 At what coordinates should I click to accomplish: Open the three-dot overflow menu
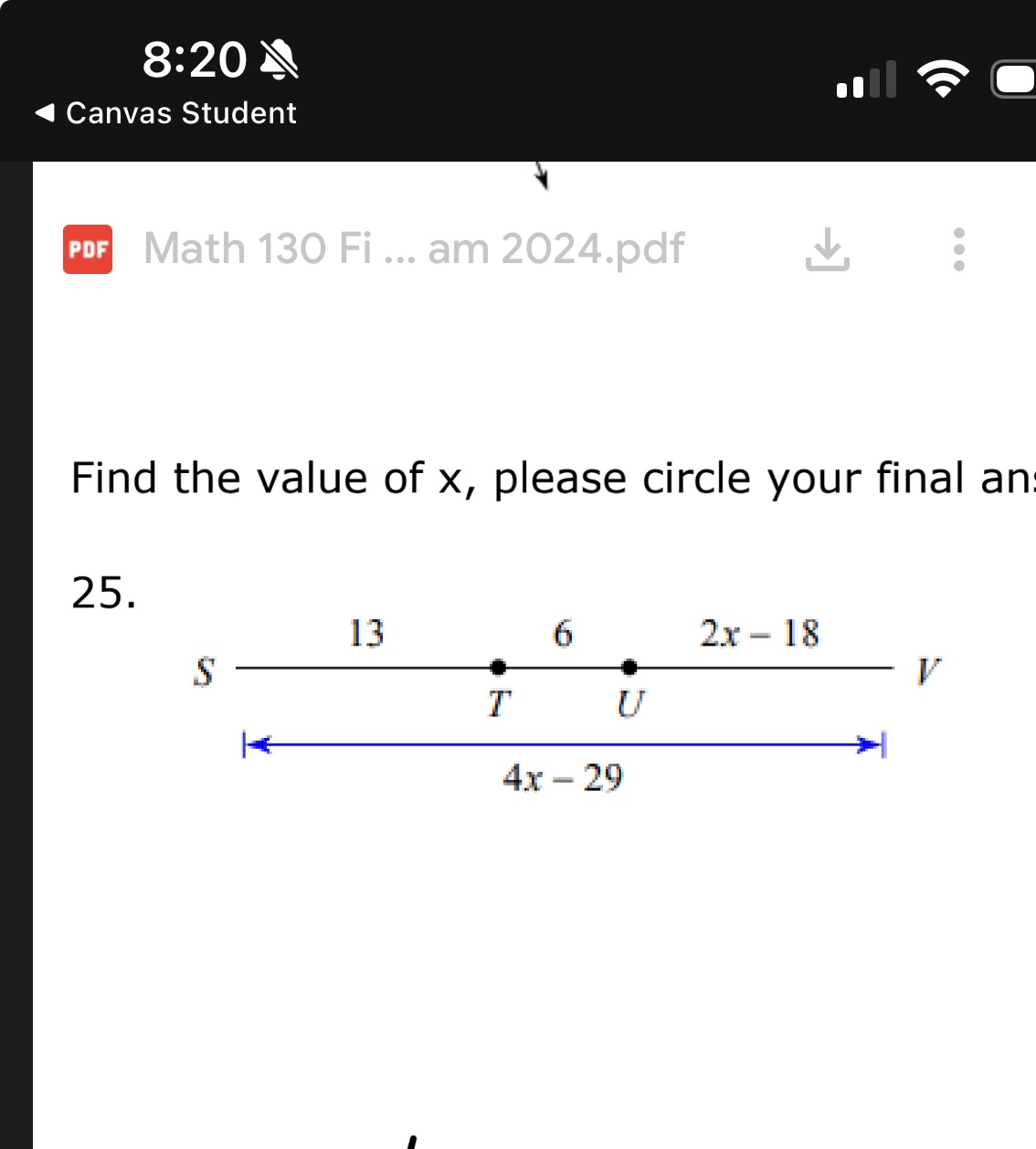(x=958, y=249)
